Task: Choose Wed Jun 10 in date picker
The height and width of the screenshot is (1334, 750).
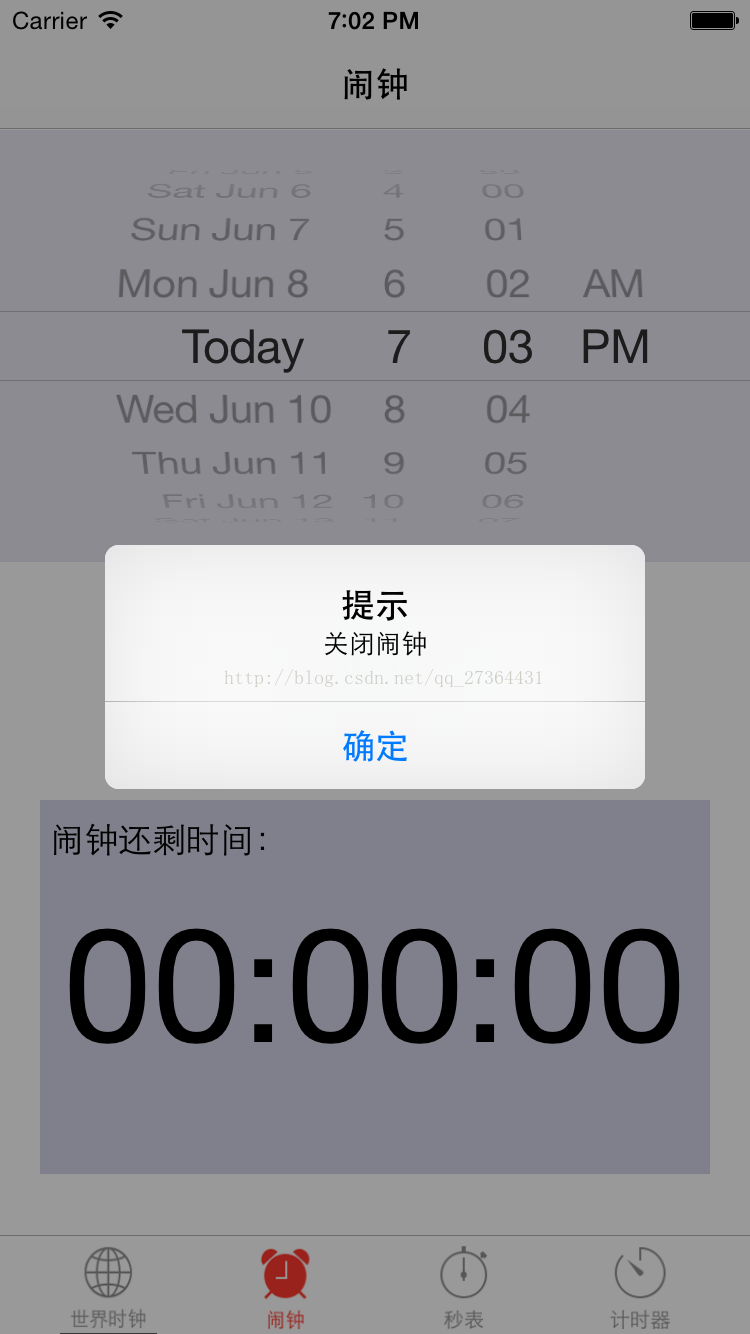Action: pyautogui.click(x=224, y=409)
